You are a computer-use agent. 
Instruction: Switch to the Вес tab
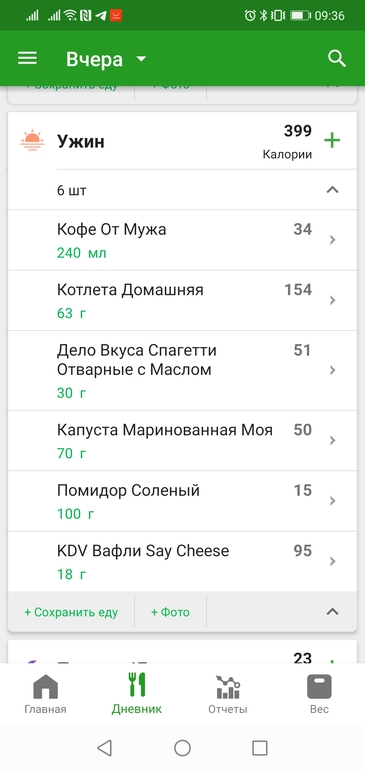[x=319, y=694]
